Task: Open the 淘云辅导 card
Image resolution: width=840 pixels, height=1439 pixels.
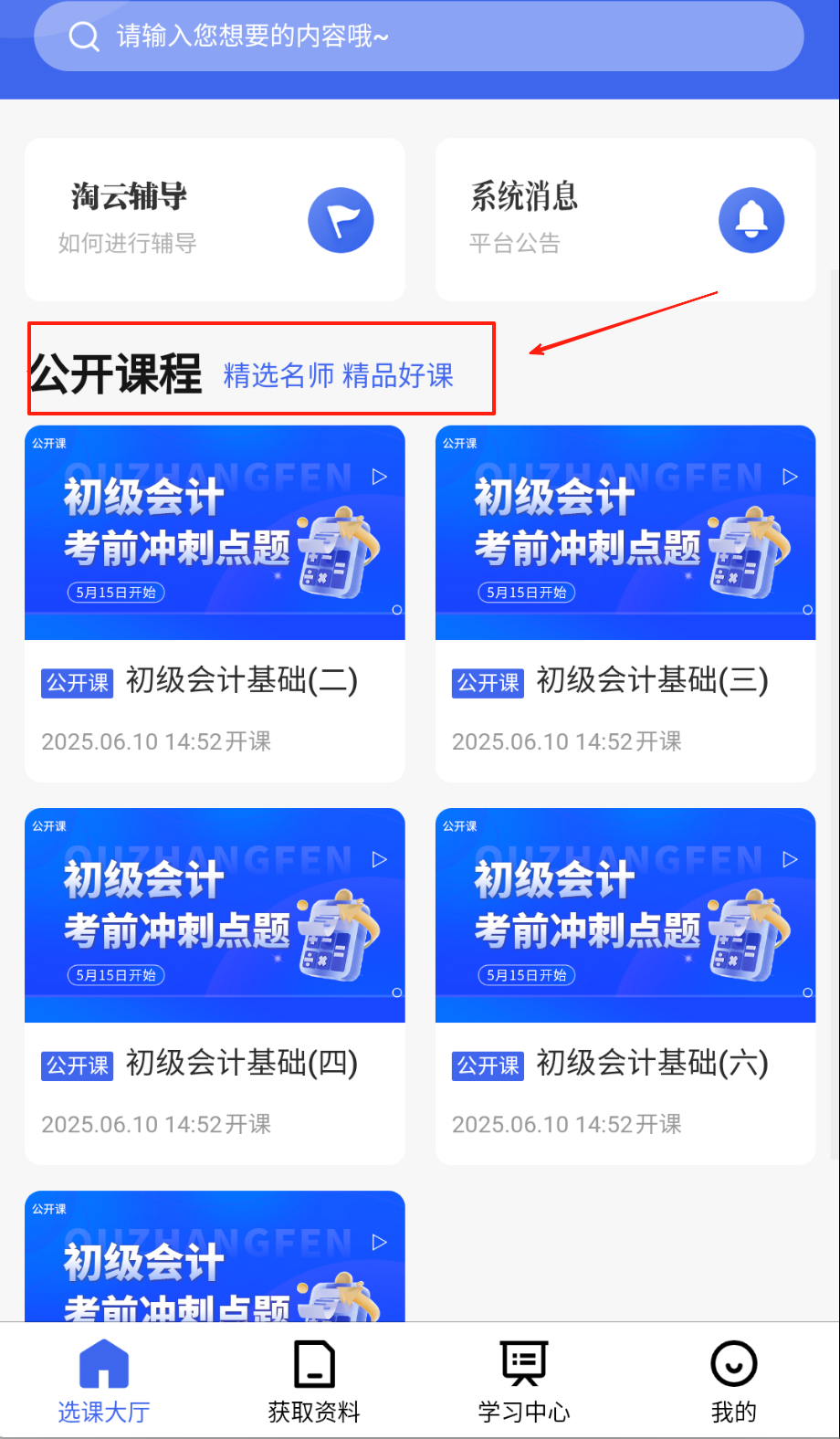Action: click(x=215, y=220)
